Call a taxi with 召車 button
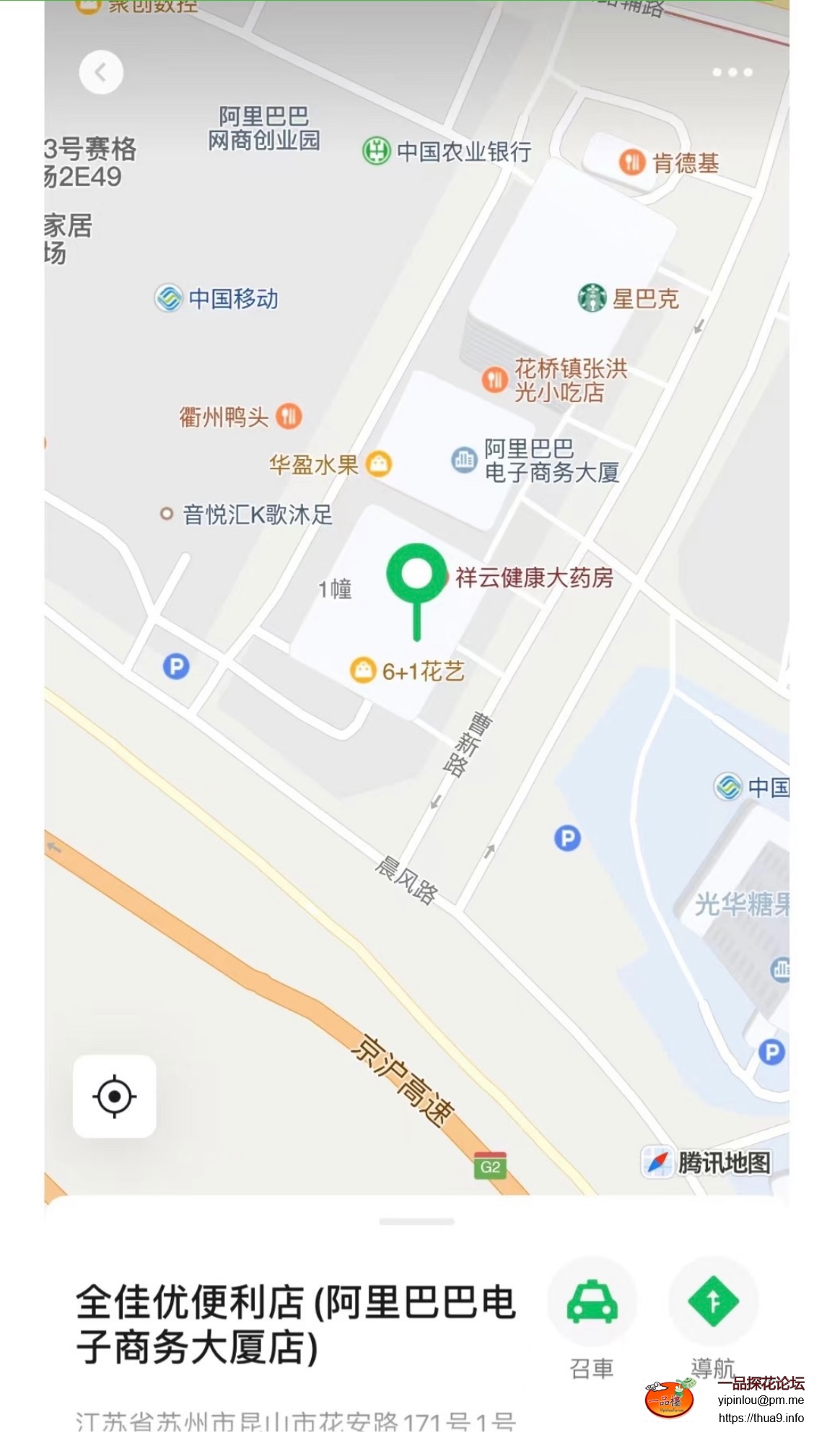The width and height of the screenshot is (840, 1438). coord(592,1302)
